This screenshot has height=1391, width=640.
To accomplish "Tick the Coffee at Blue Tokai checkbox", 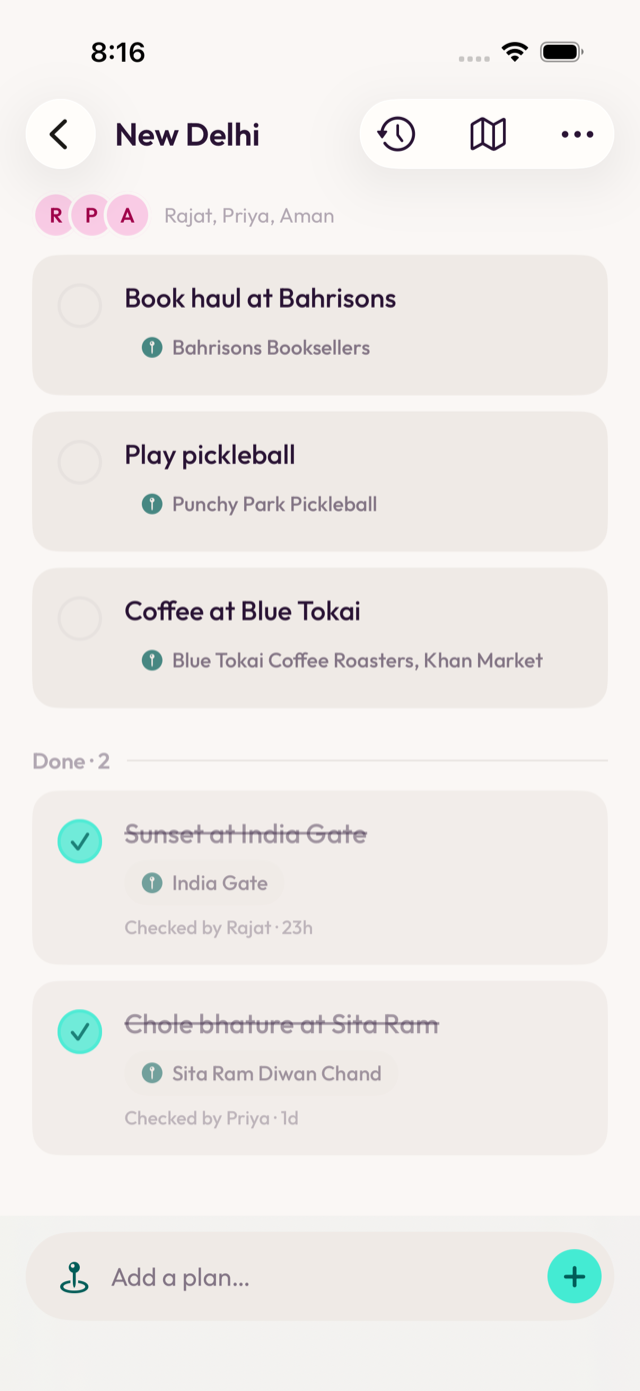I will (x=80, y=619).
